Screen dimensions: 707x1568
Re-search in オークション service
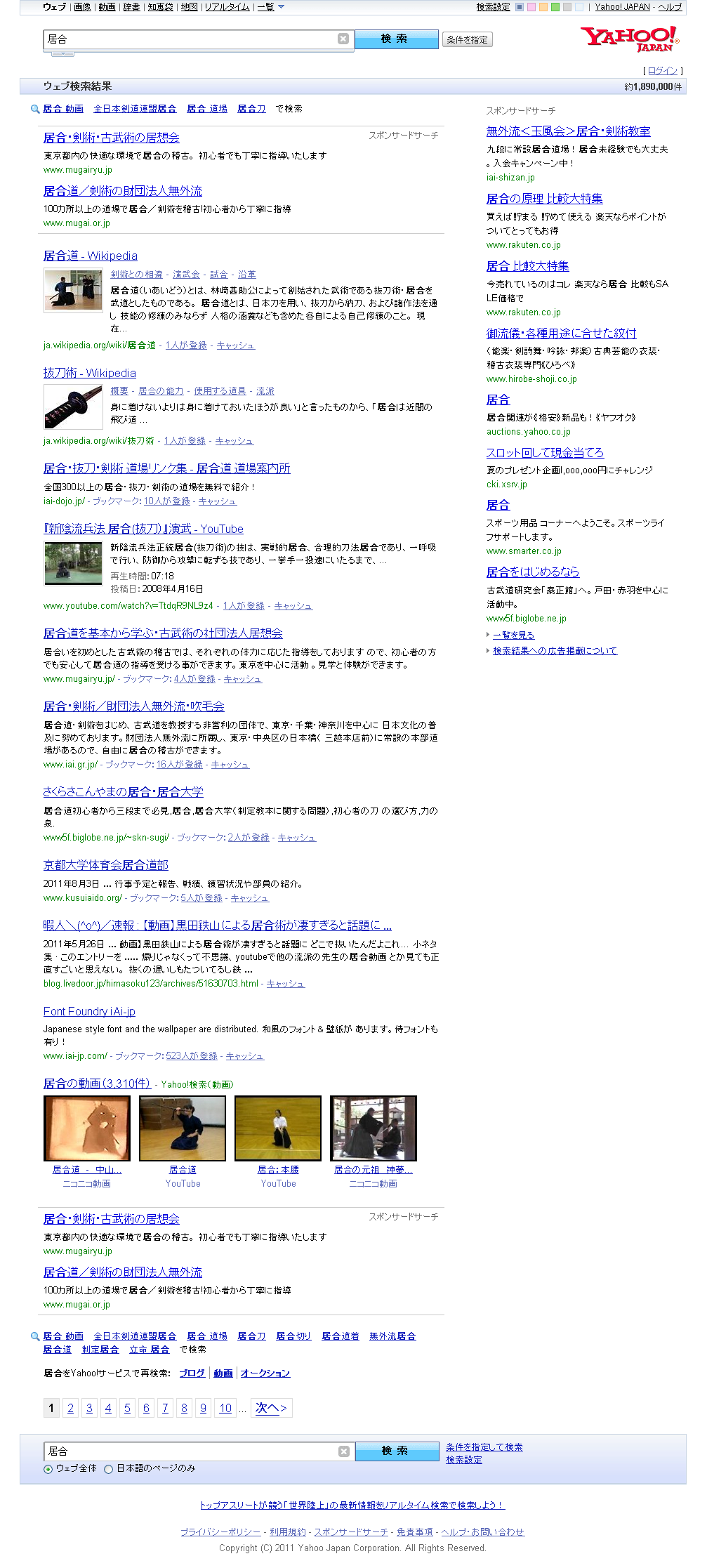click(x=265, y=1373)
